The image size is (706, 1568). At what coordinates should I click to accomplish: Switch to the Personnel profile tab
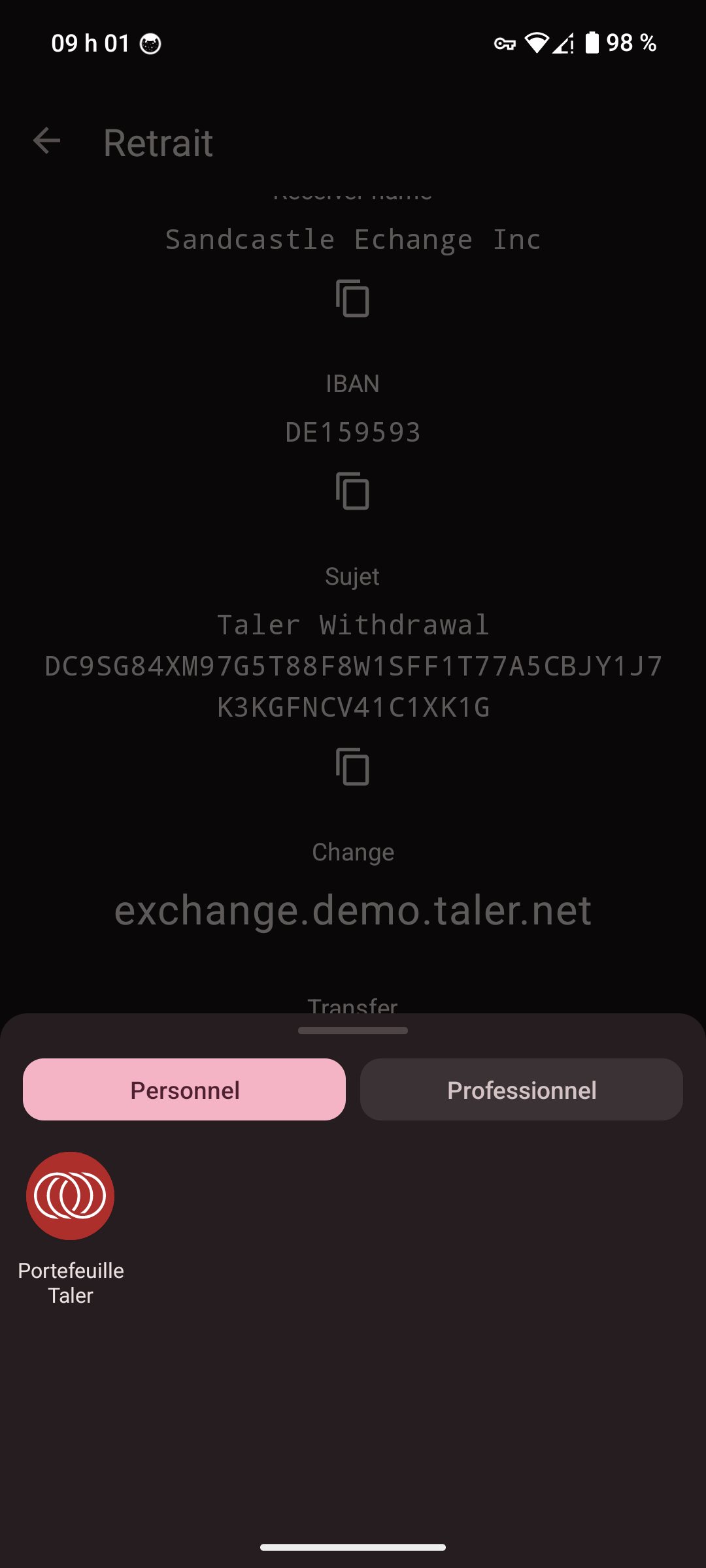pyautogui.click(x=184, y=1089)
